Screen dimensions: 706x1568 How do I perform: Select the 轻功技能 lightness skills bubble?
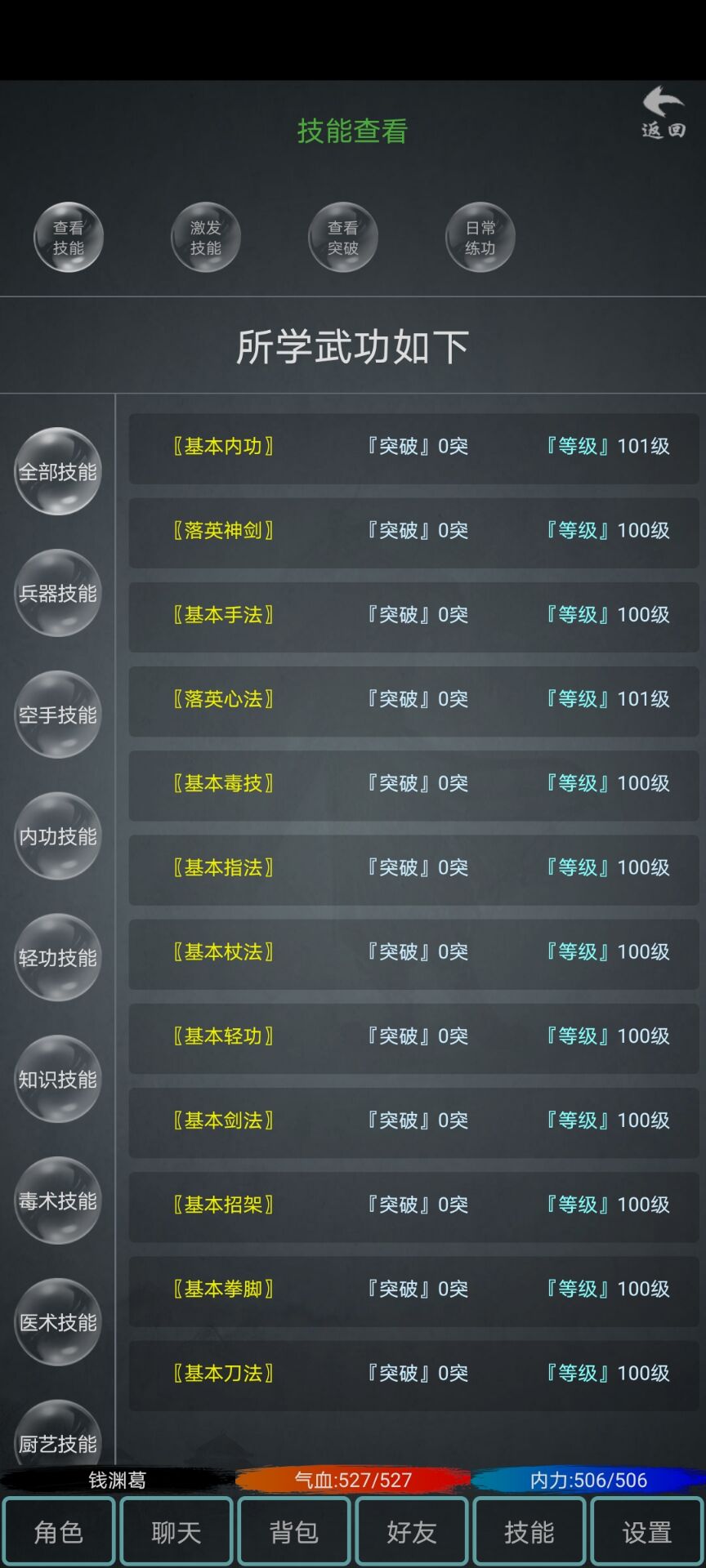click(x=57, y=957)
